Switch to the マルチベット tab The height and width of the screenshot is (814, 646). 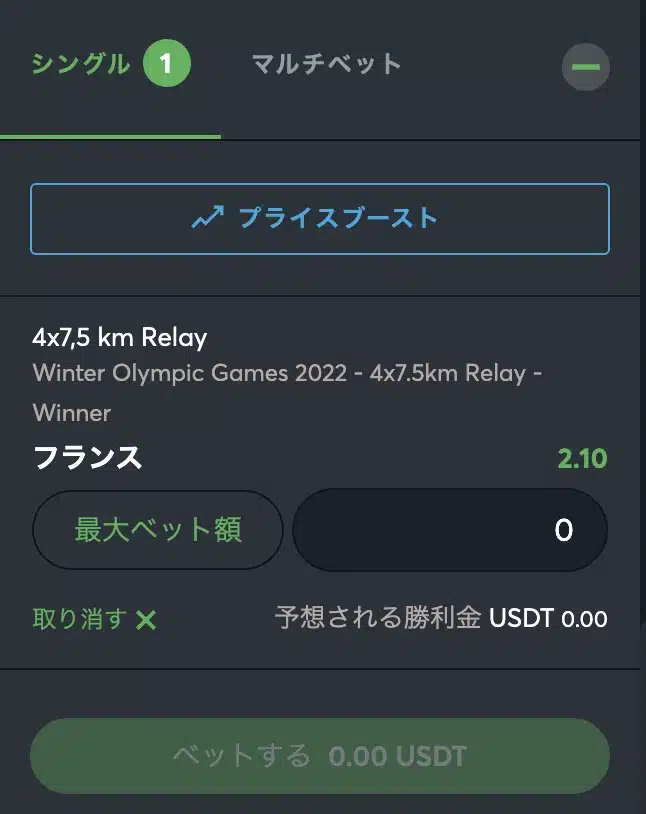[x=326, y=66]
